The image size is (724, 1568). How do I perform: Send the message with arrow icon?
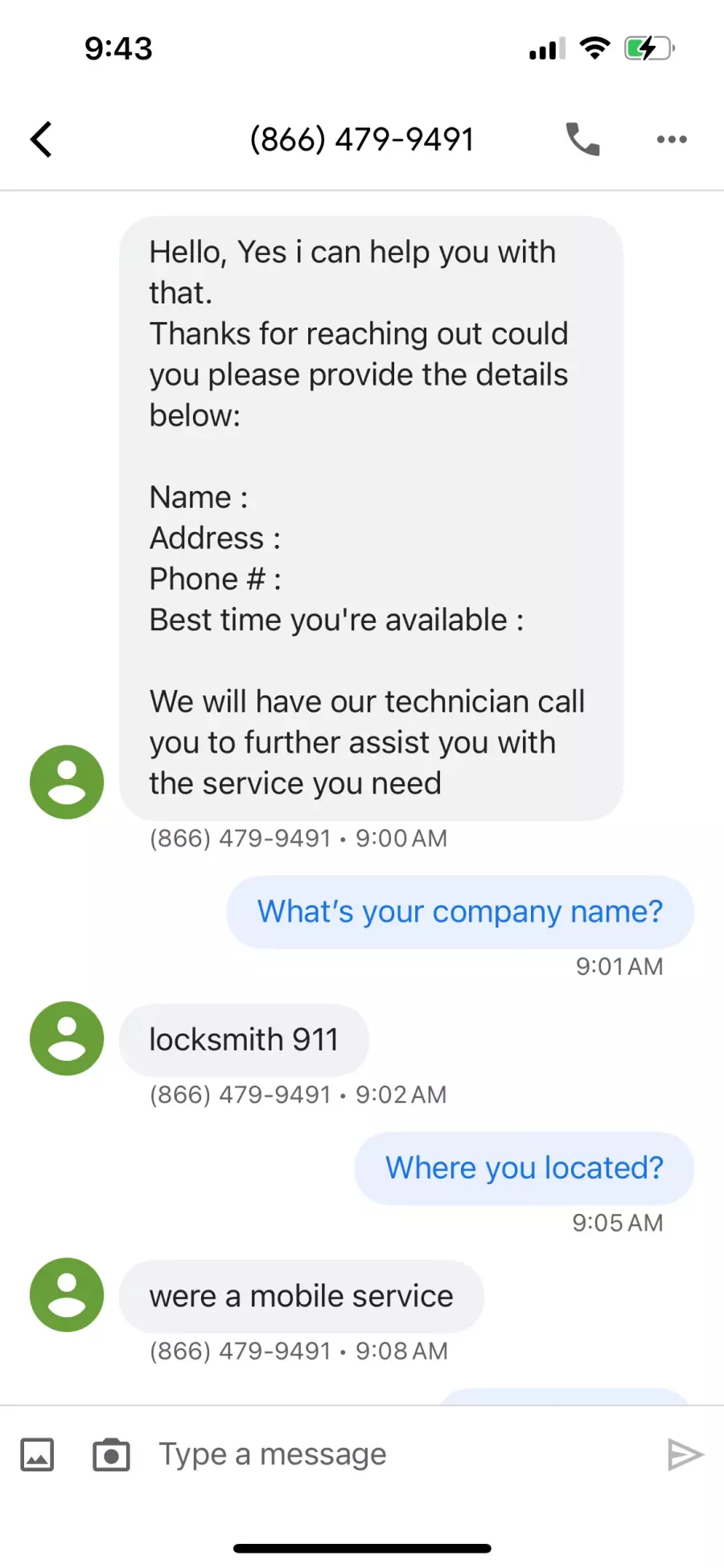[x=685, y=1455]
